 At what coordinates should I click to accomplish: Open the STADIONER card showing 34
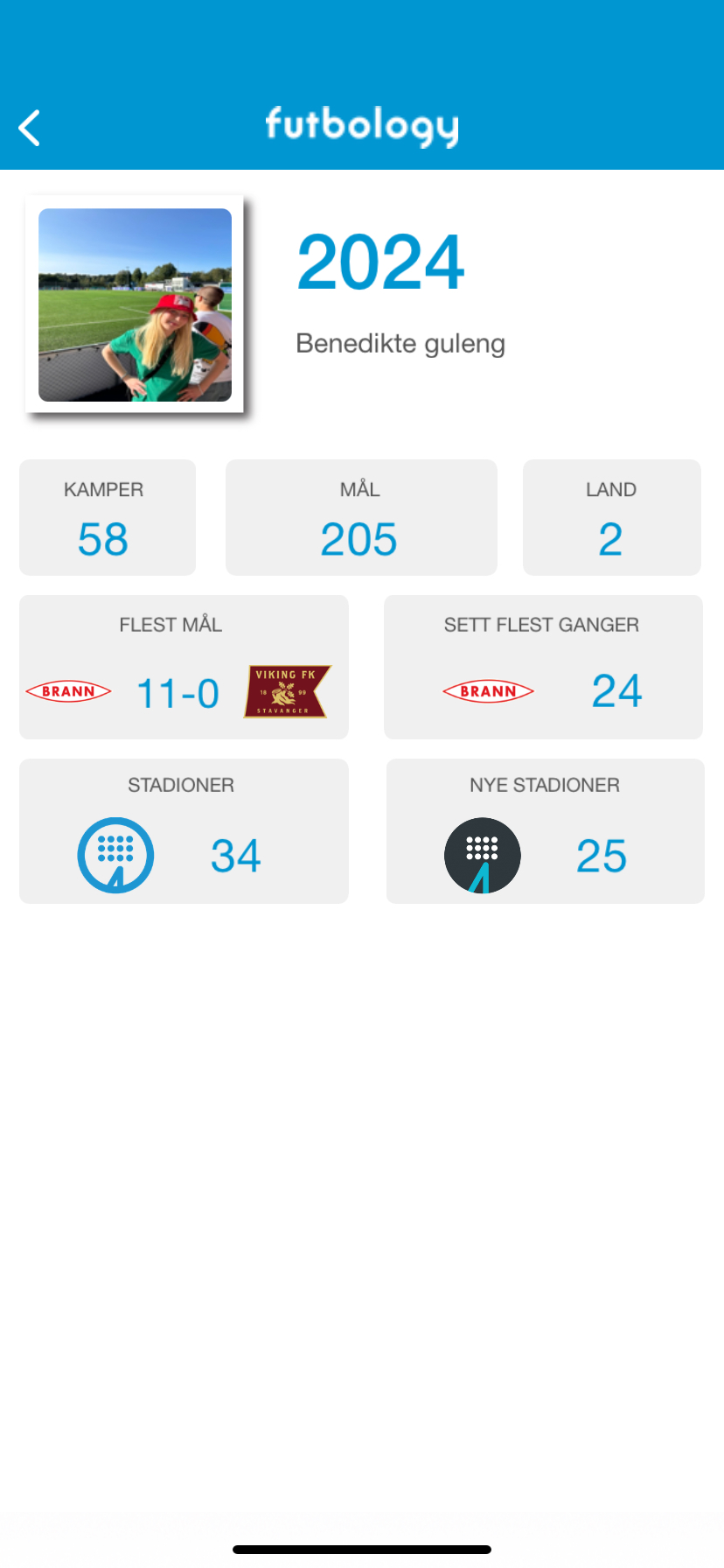coord(184,831)
